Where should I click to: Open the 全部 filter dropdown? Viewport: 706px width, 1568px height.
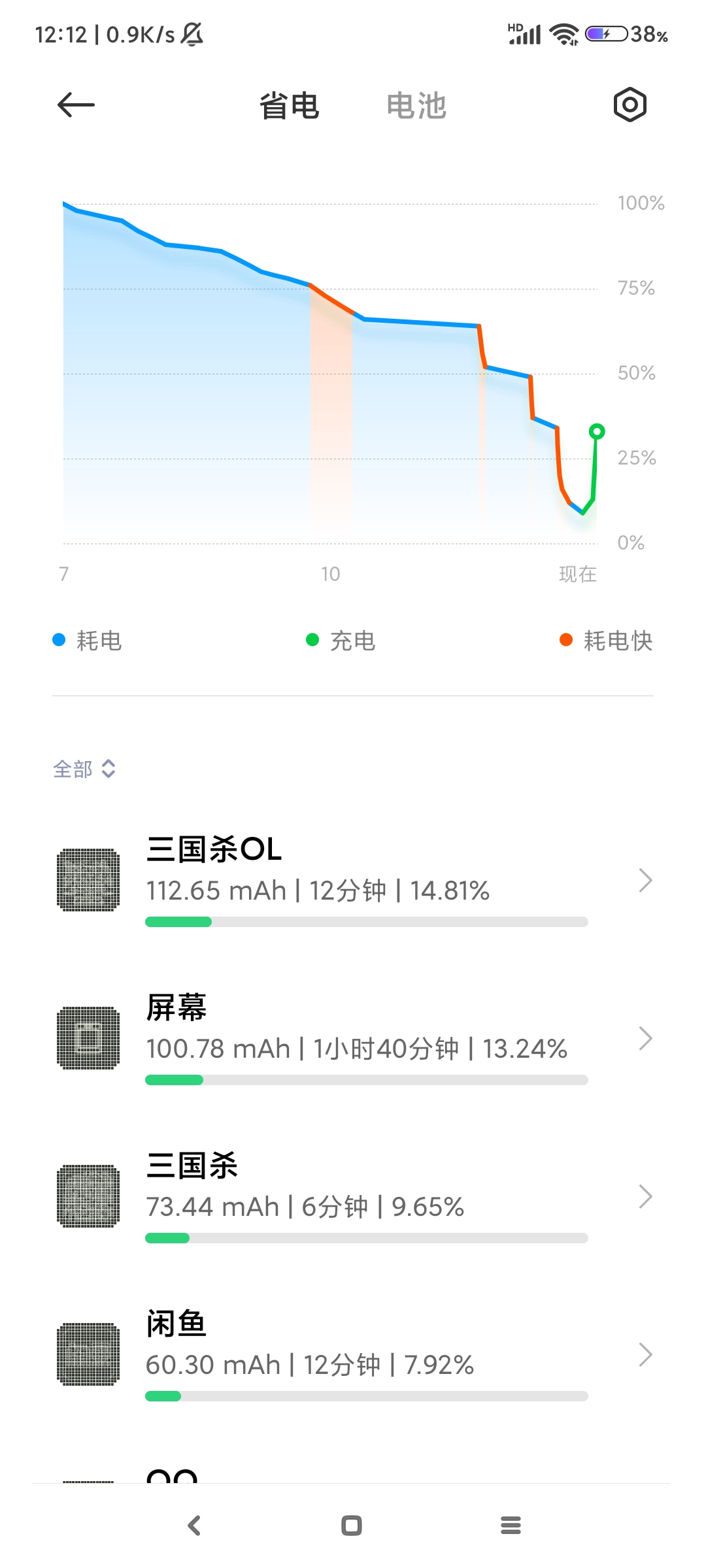84,769
